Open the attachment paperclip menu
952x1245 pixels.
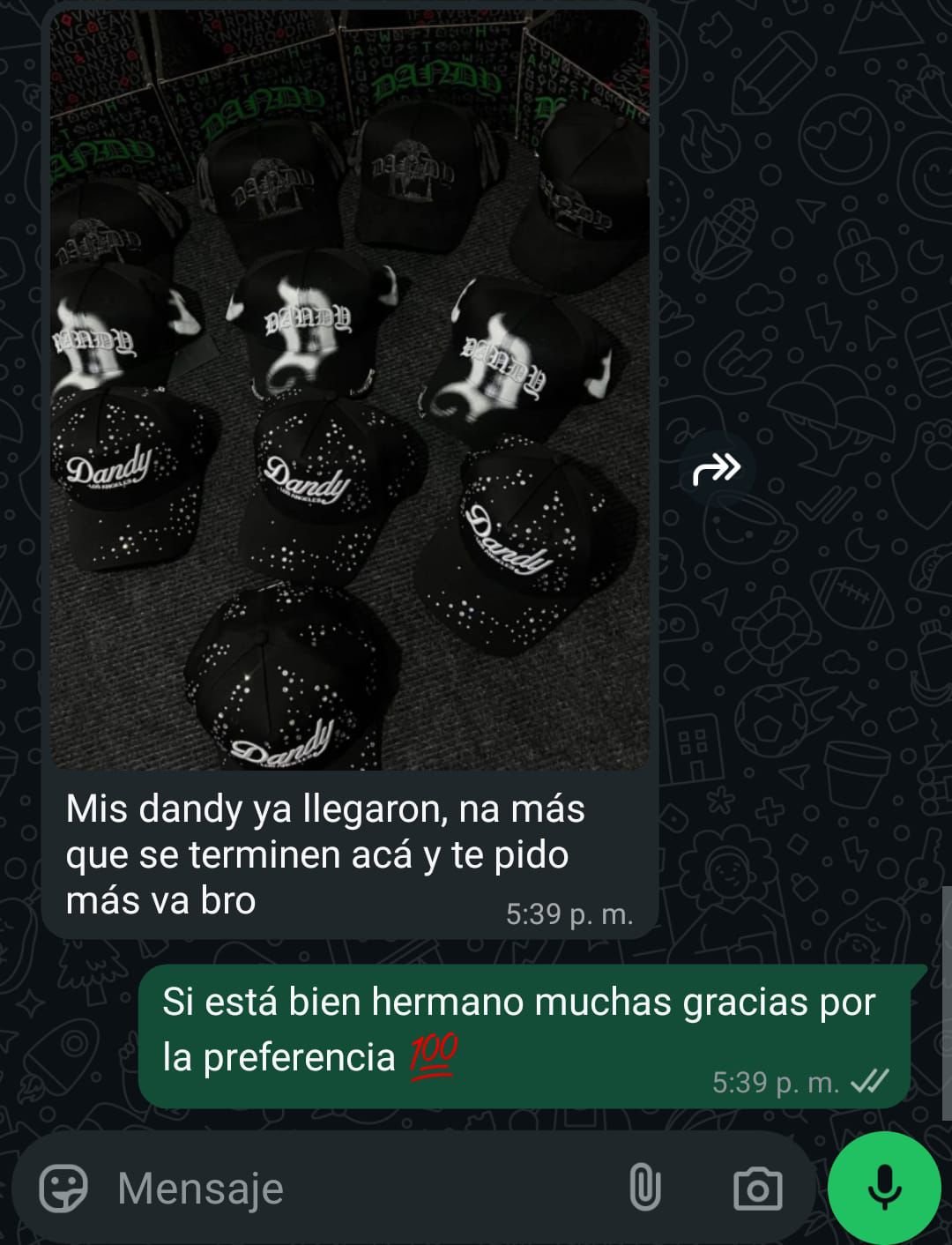tap(645, 1188)
